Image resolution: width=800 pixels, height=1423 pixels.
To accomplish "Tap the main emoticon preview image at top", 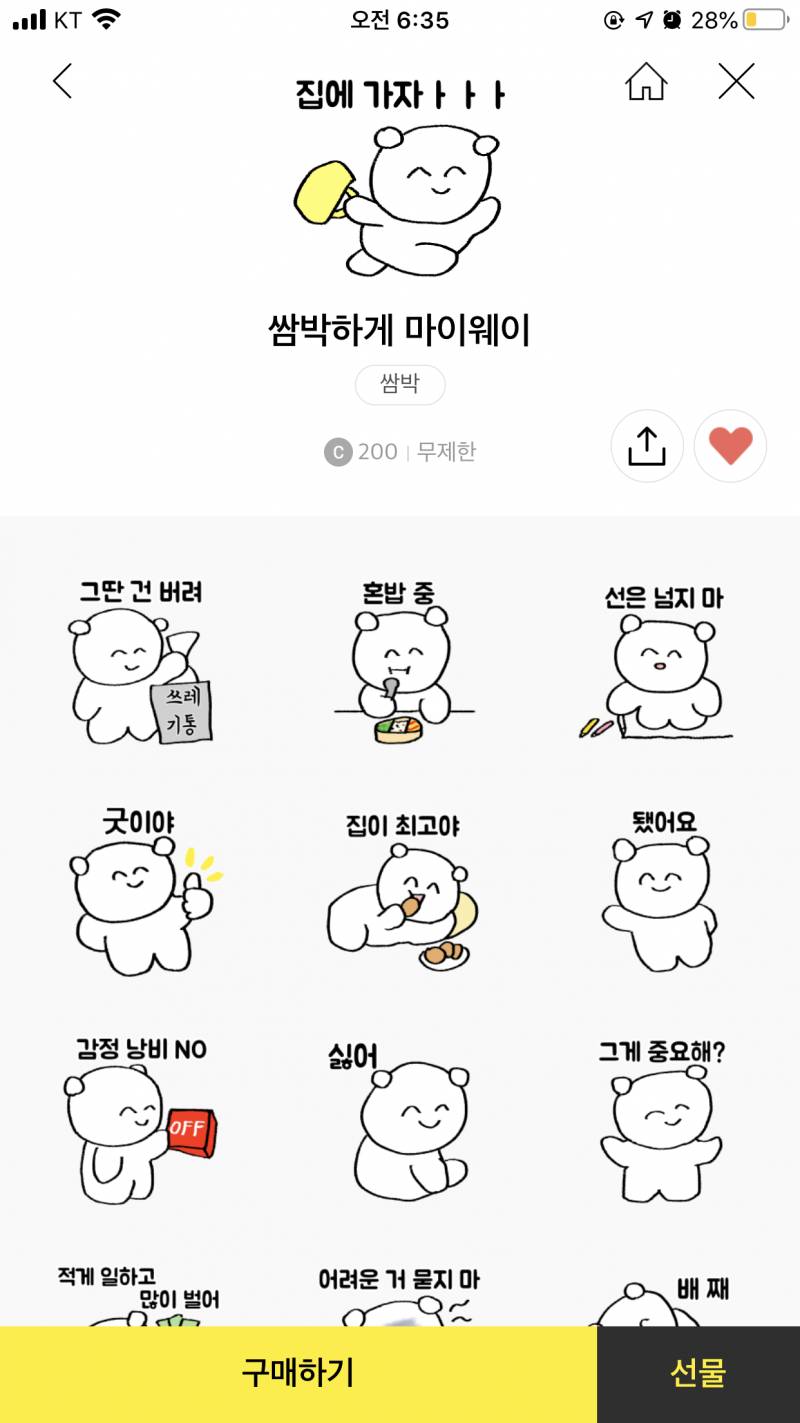I will 400,200.
